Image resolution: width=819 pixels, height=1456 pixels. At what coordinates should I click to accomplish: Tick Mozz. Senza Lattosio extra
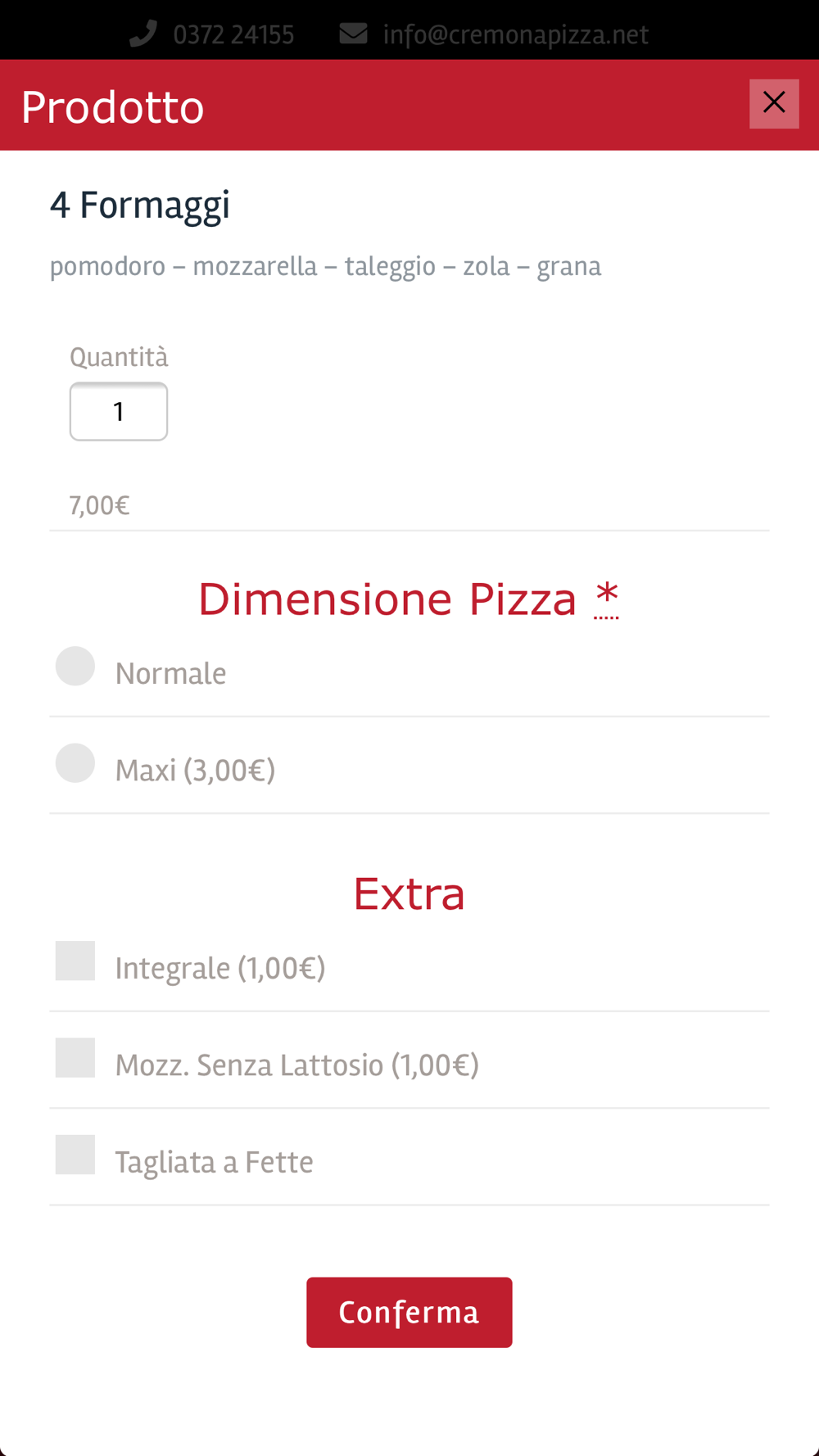coord(75,1058)
